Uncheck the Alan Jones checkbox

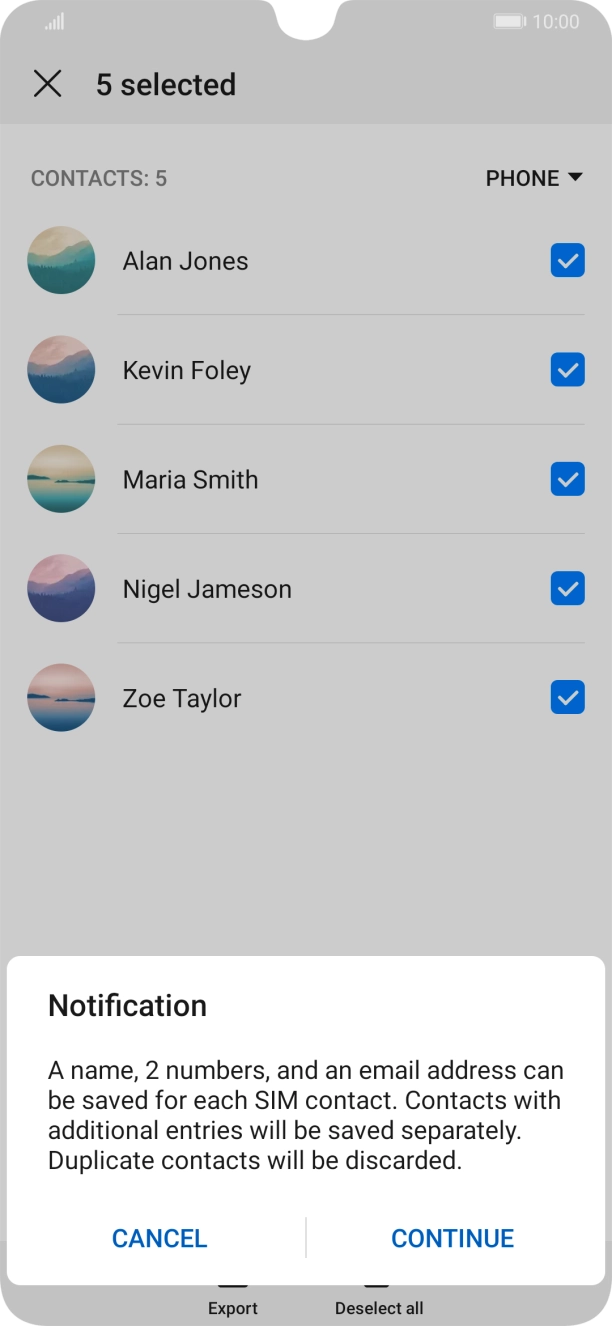pos(567,261)
